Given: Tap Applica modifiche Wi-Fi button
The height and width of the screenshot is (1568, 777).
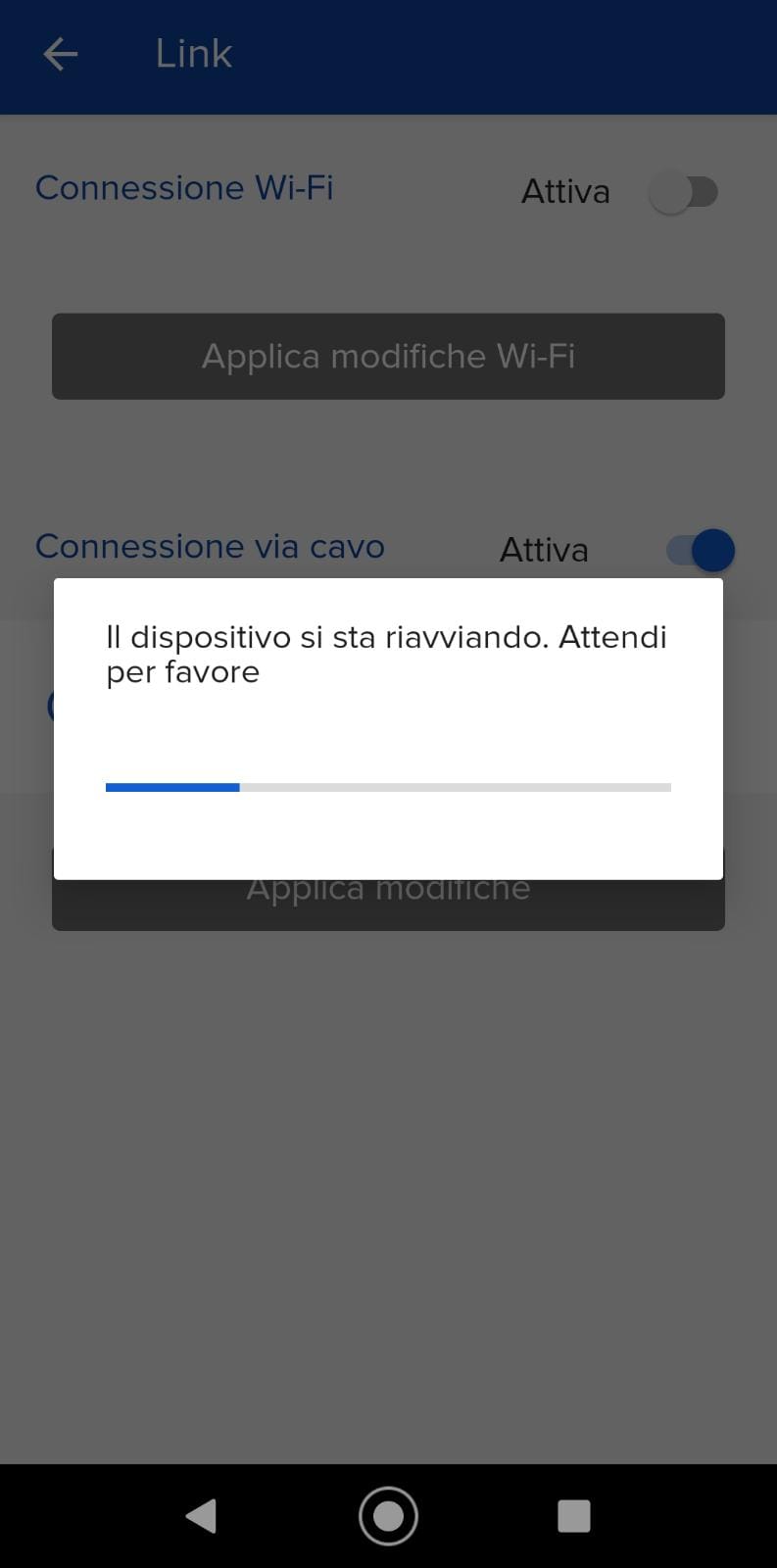Looking at the screenshot, I should [x=388, y=357].
